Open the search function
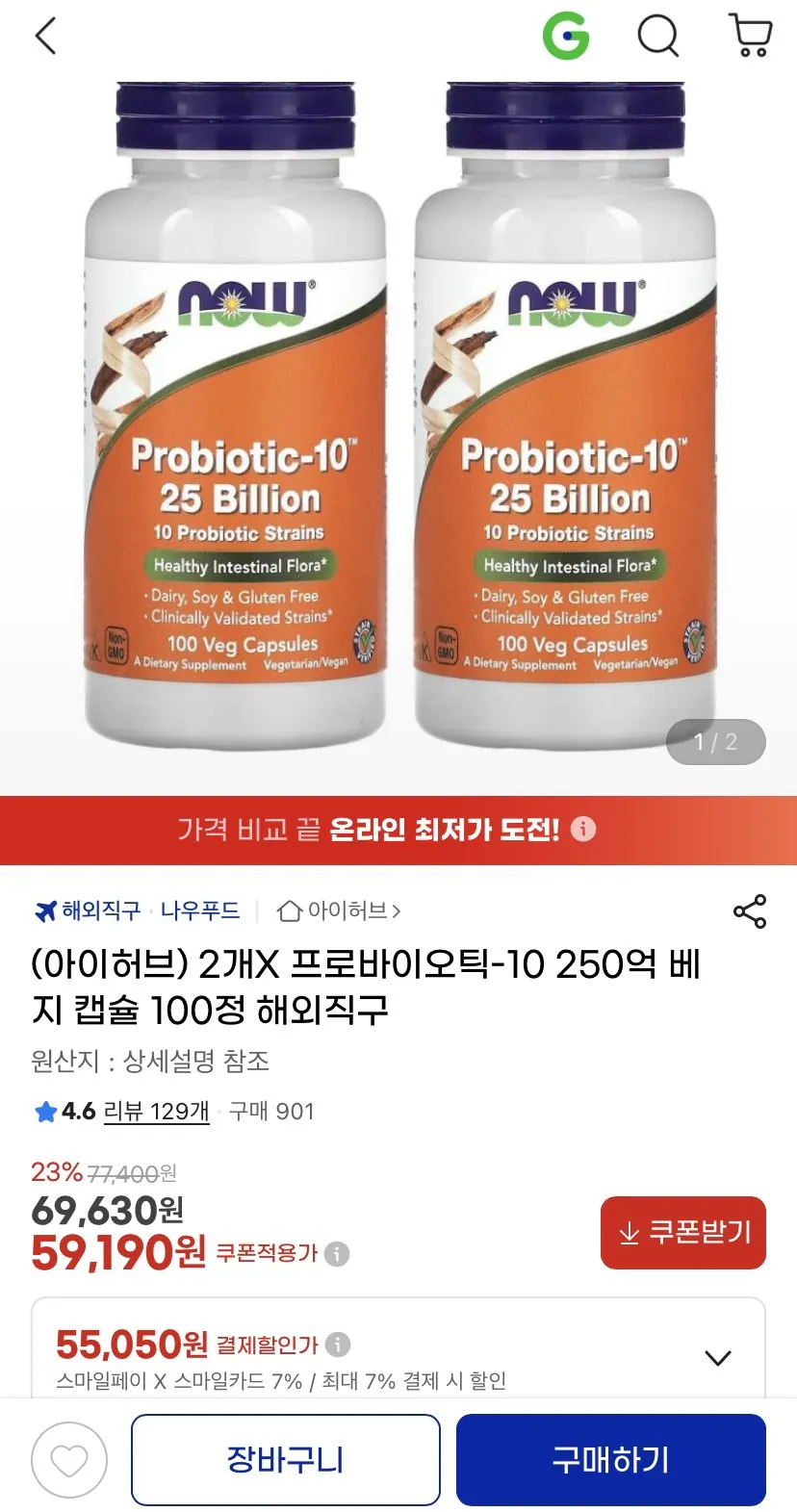 pos(658,37)
